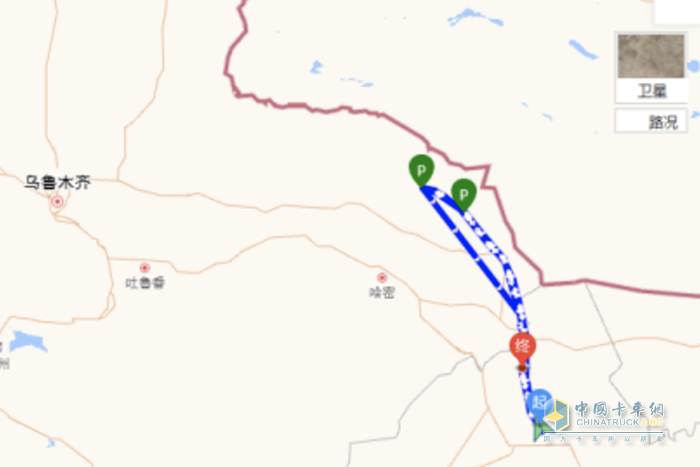Tap the blue 起 start marker
Image resolution: width=700 pixels, height=467 pixels.
tap(540, 403)
